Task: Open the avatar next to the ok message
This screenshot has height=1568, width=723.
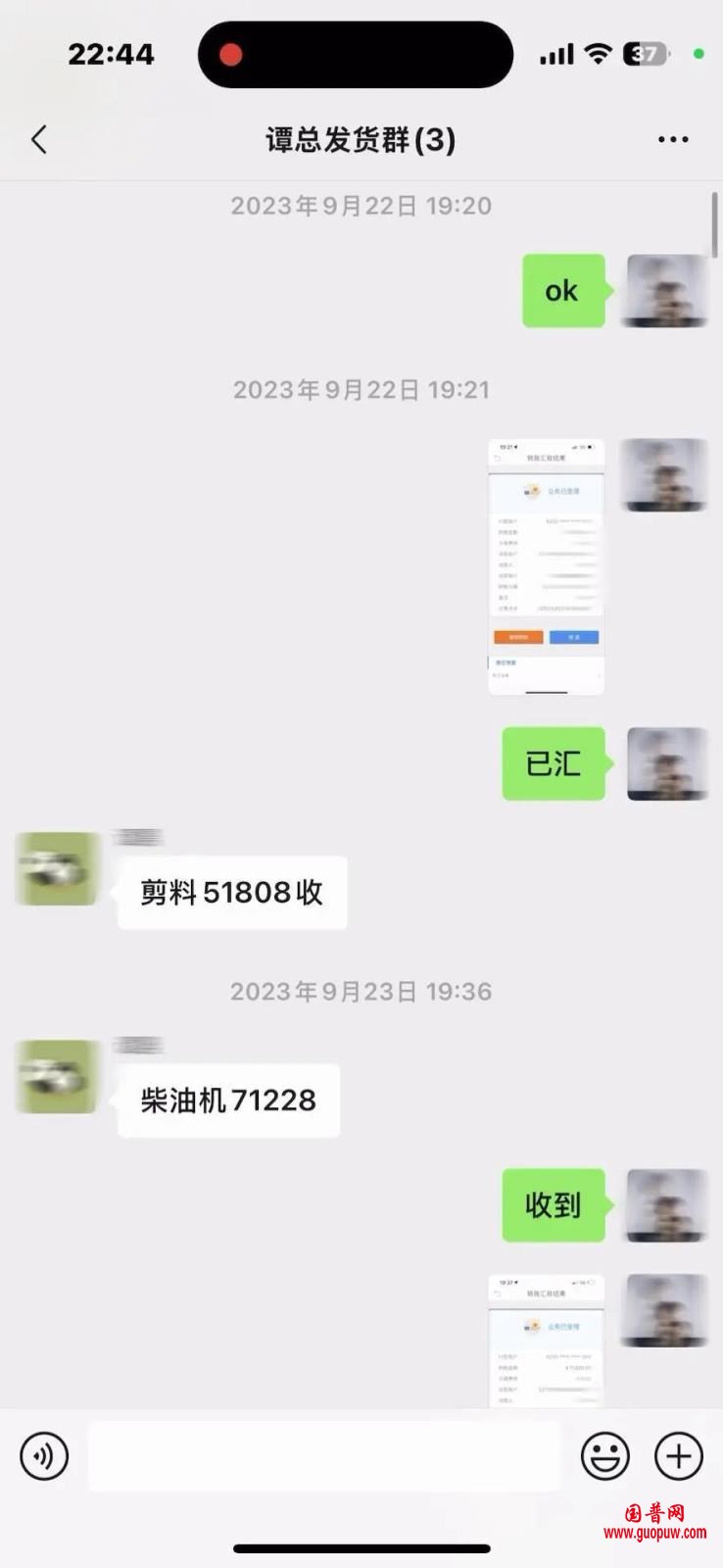Action: coord(667,291)
